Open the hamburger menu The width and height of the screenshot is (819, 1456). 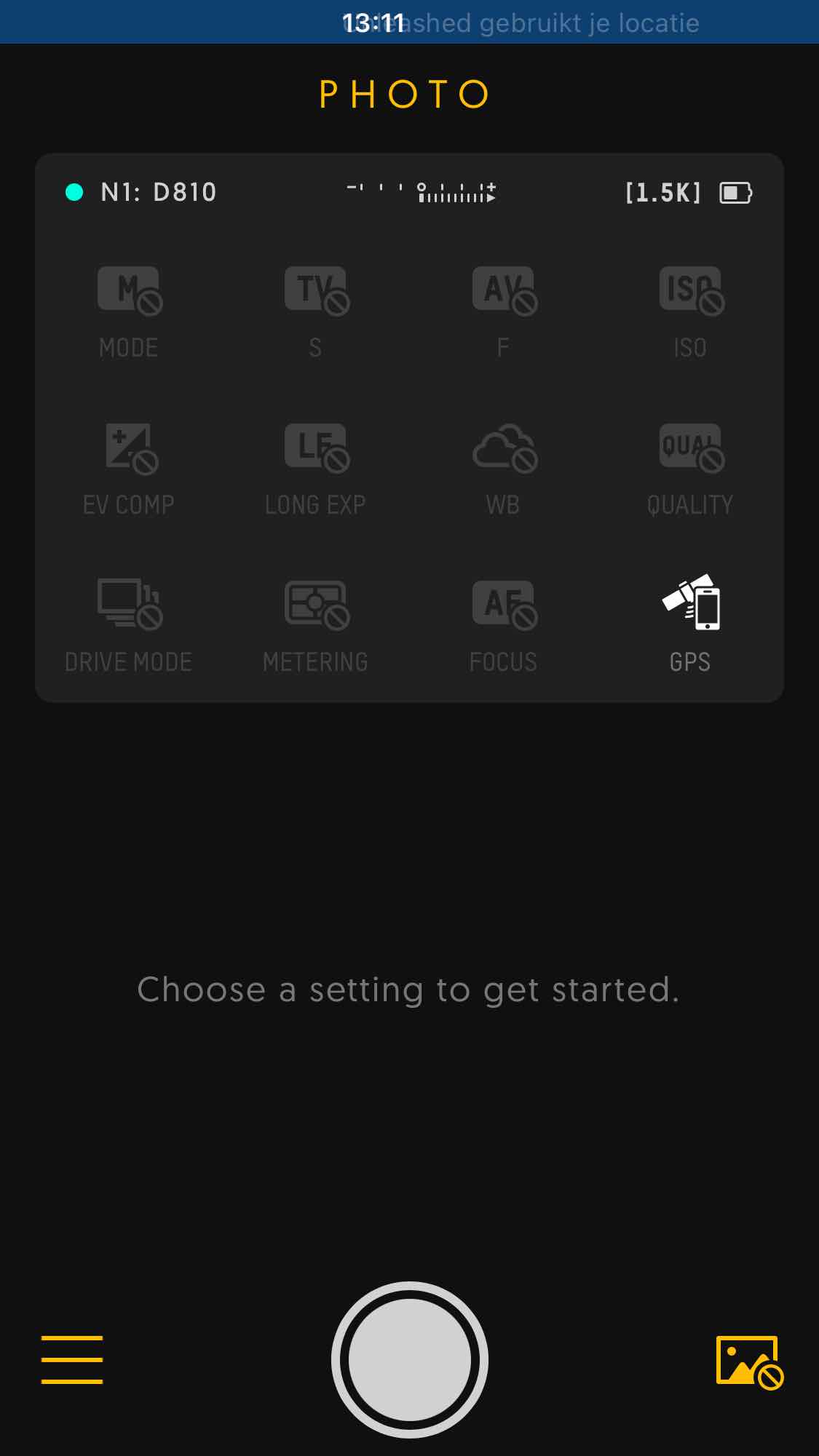pyautogui.click(x=71, y=1359)
